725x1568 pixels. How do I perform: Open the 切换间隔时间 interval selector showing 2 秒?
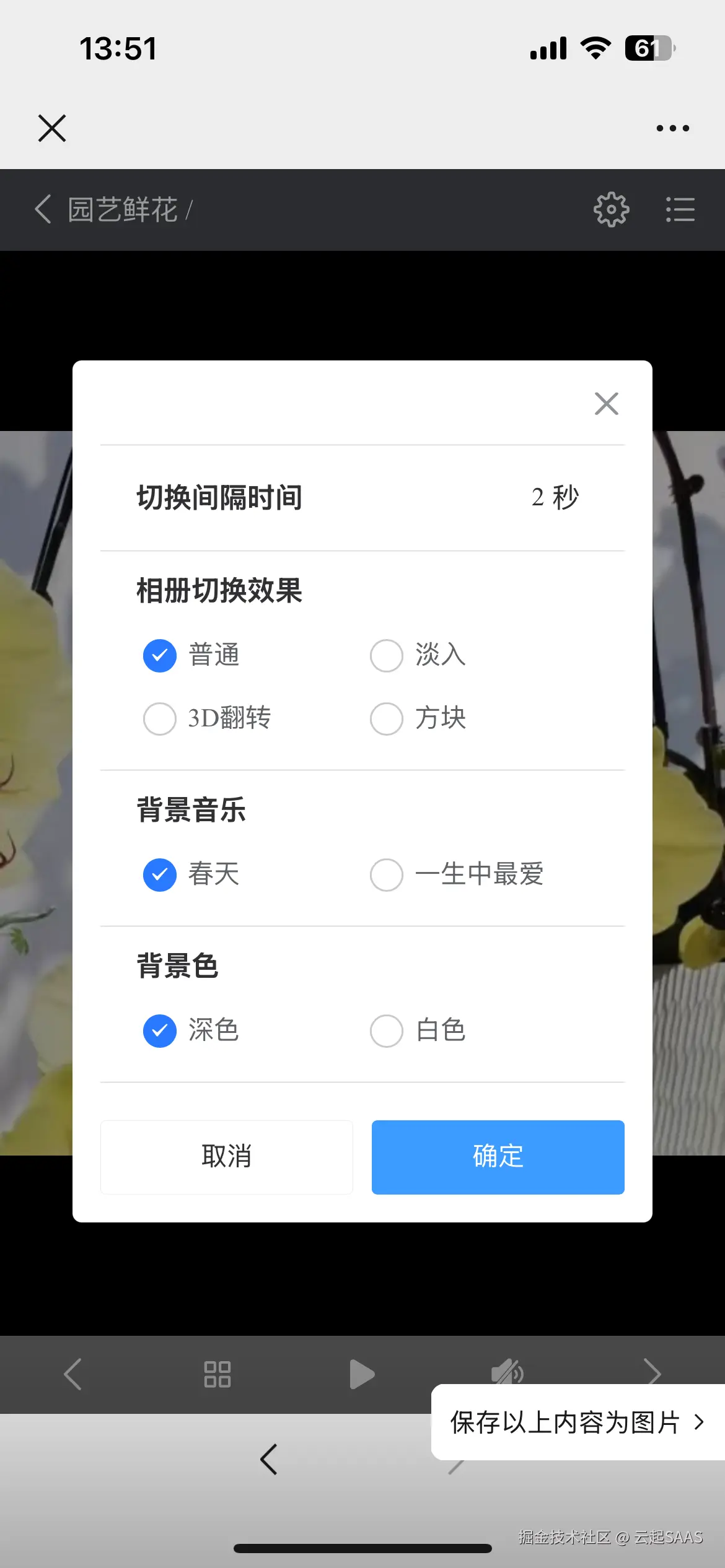554,497
